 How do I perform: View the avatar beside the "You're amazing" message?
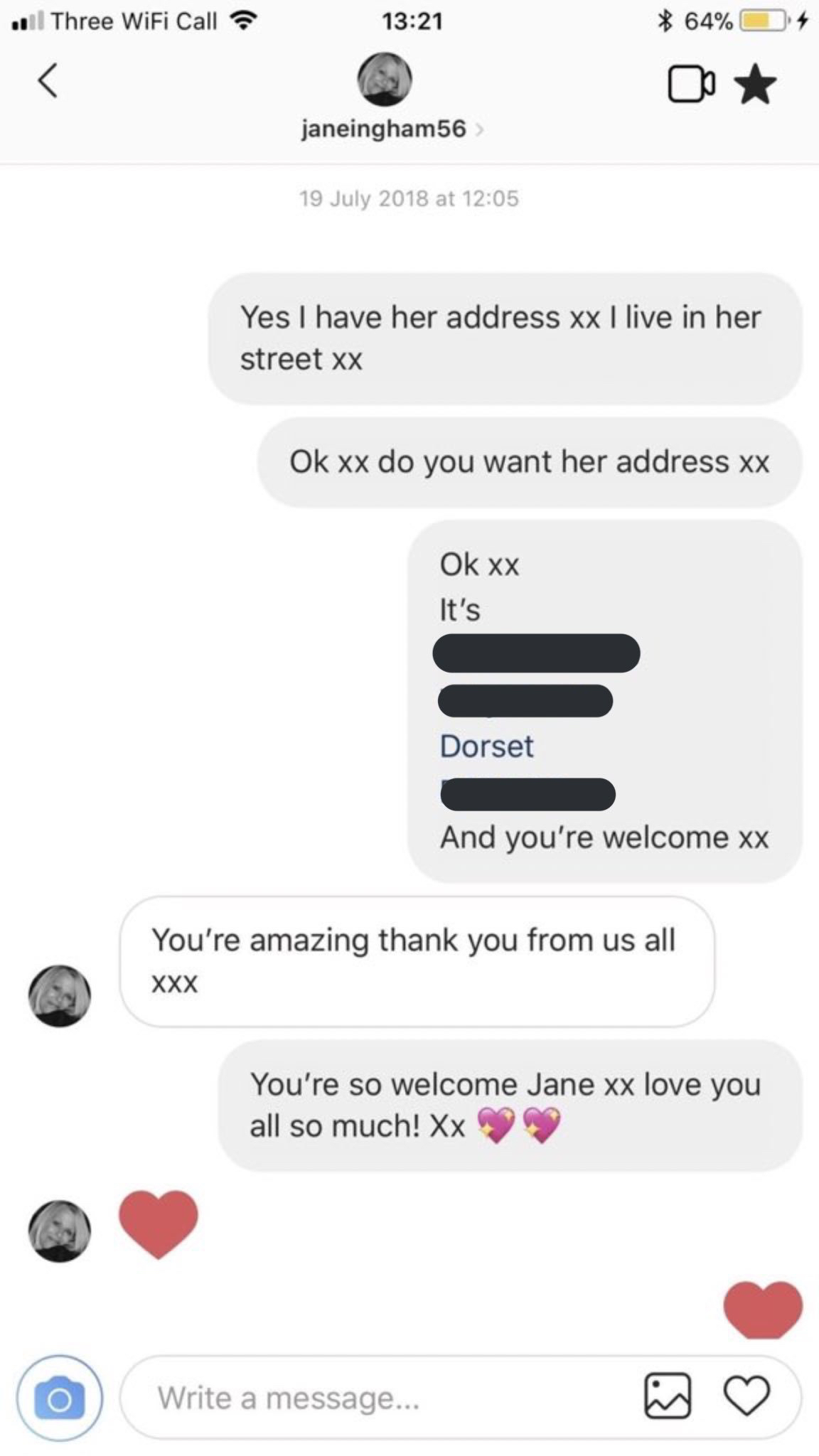[60, 995]
